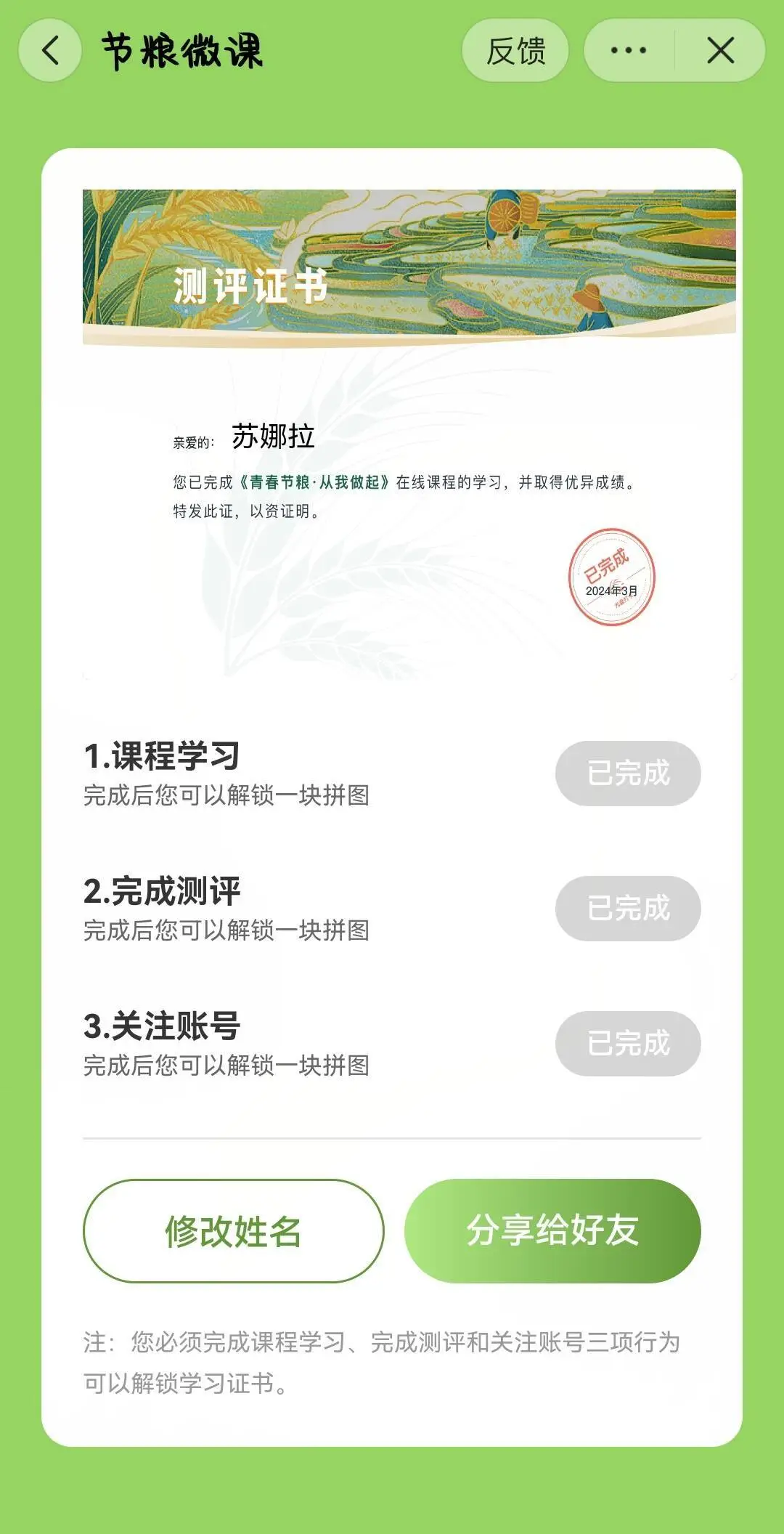
Task: Tap 已完成 next to 3.关注账号
Action: (x=628, y=1043)
